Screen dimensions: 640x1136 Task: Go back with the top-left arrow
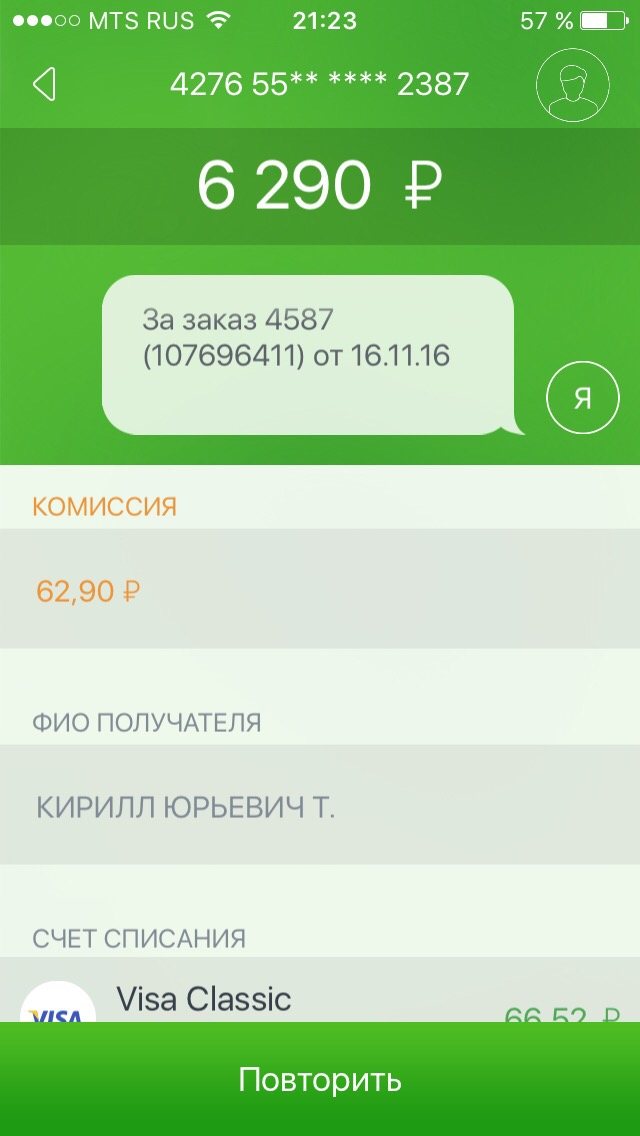(x=44, y=84)
